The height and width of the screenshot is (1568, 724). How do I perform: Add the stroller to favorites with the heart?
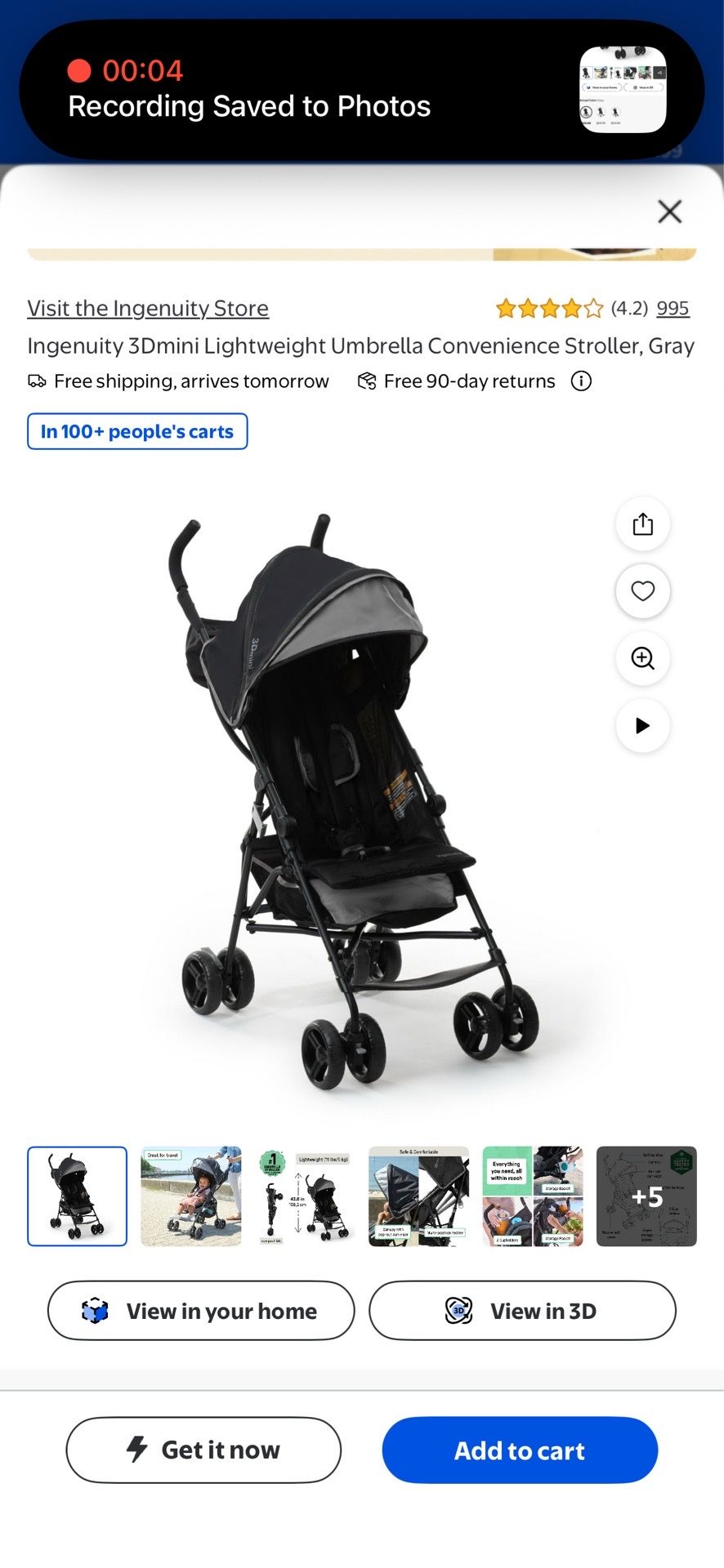(x=643, y=591)
